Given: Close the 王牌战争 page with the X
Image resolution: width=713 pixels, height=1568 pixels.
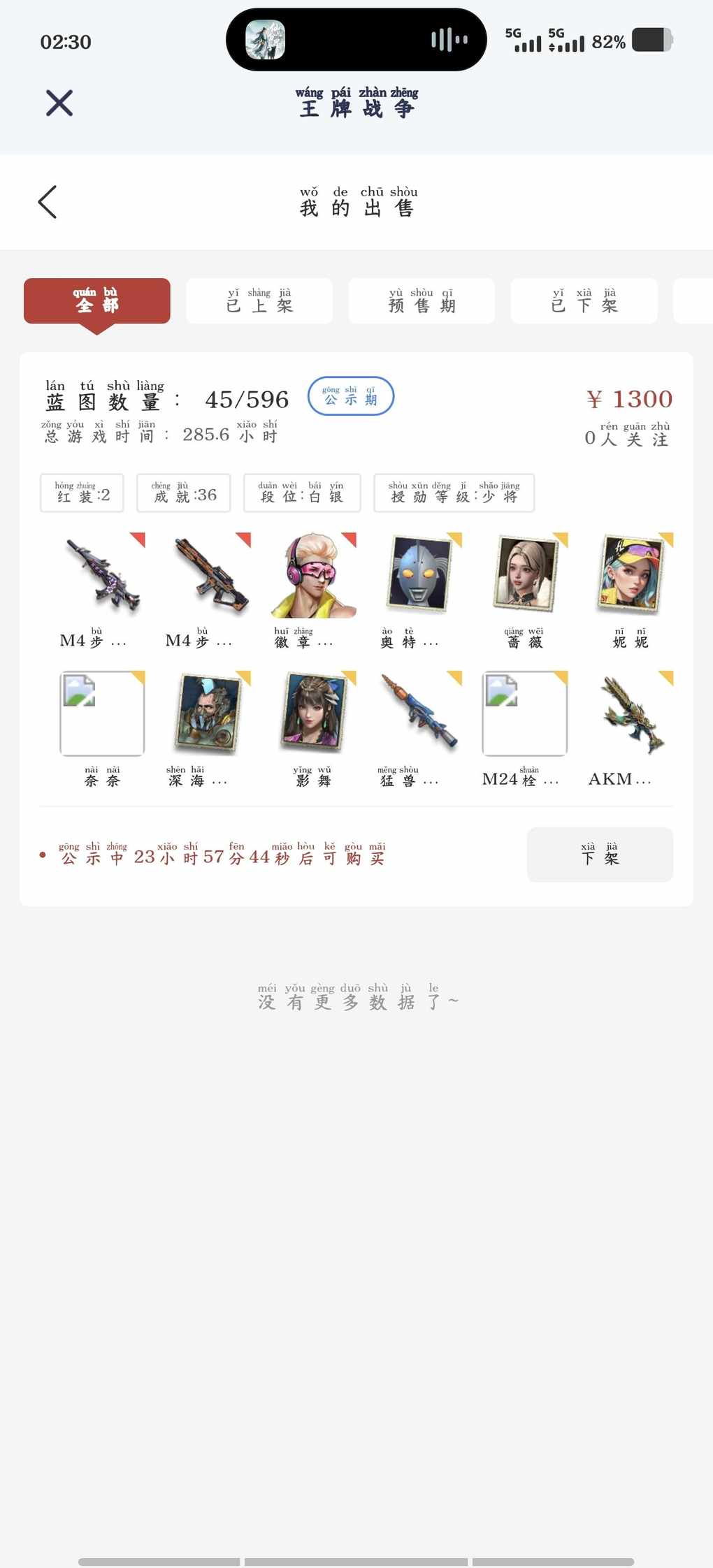Looking at the screenshot, I should (59, 103).
